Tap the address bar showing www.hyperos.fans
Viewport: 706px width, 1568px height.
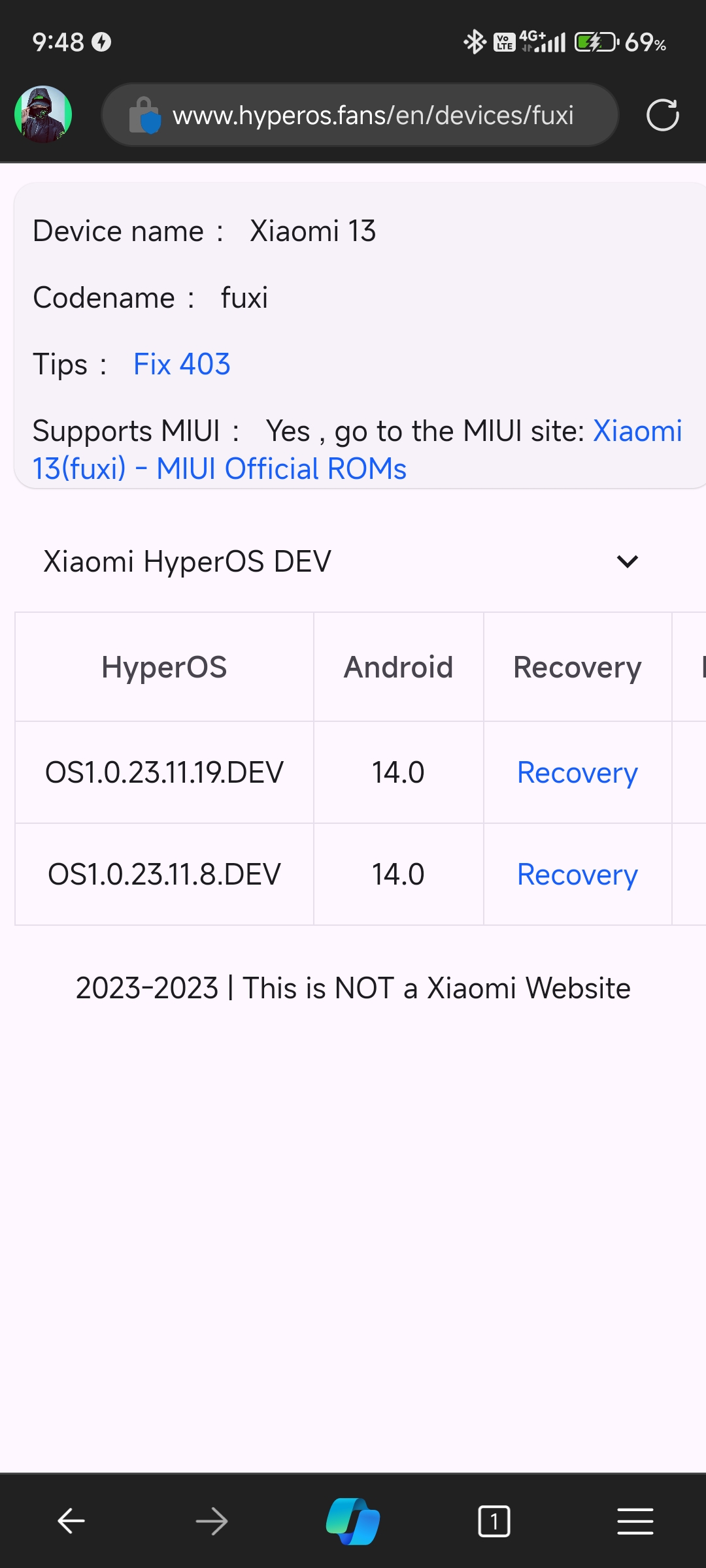pos(360,115)
